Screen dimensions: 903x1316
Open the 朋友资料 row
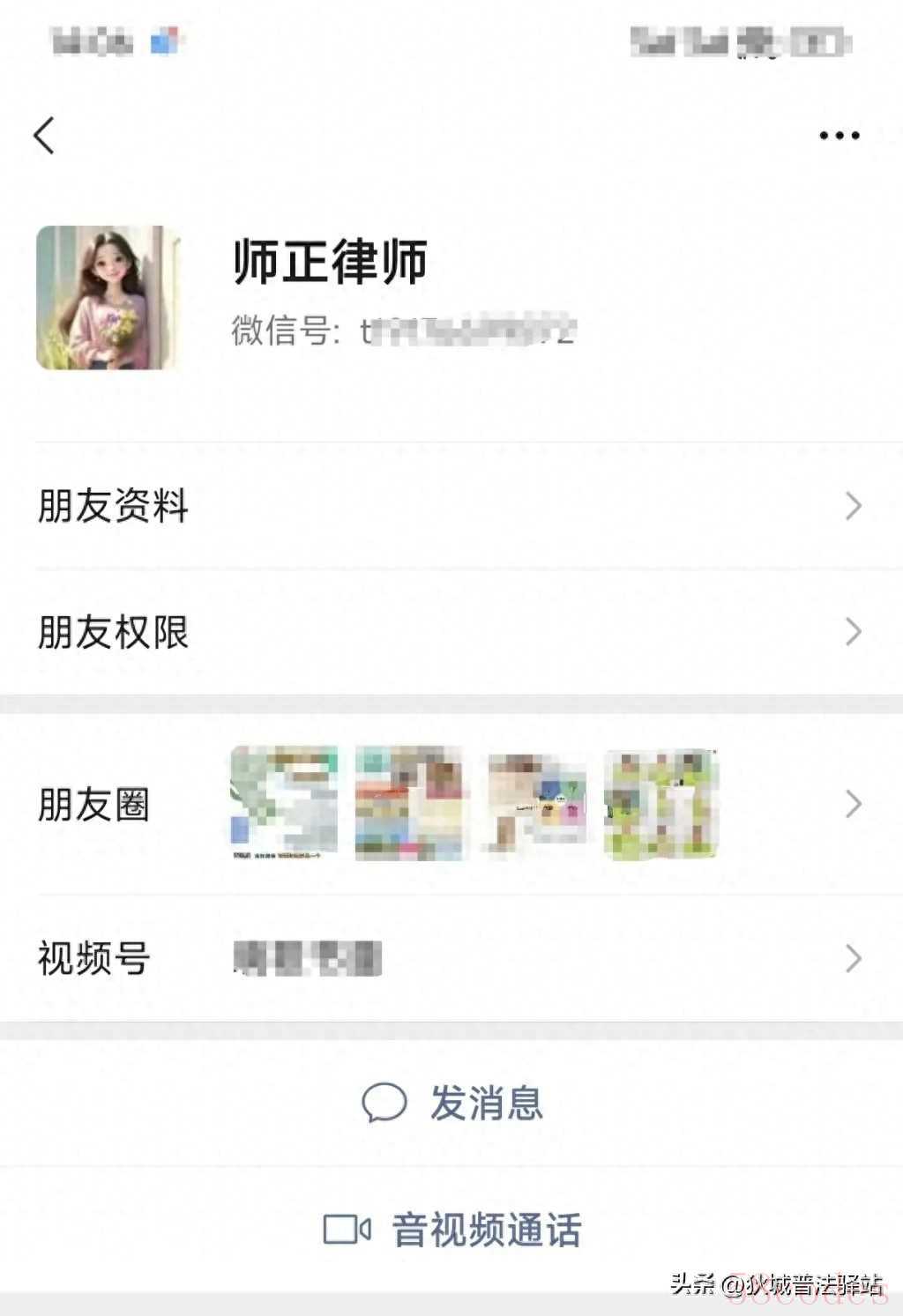[x=450, y=506]
